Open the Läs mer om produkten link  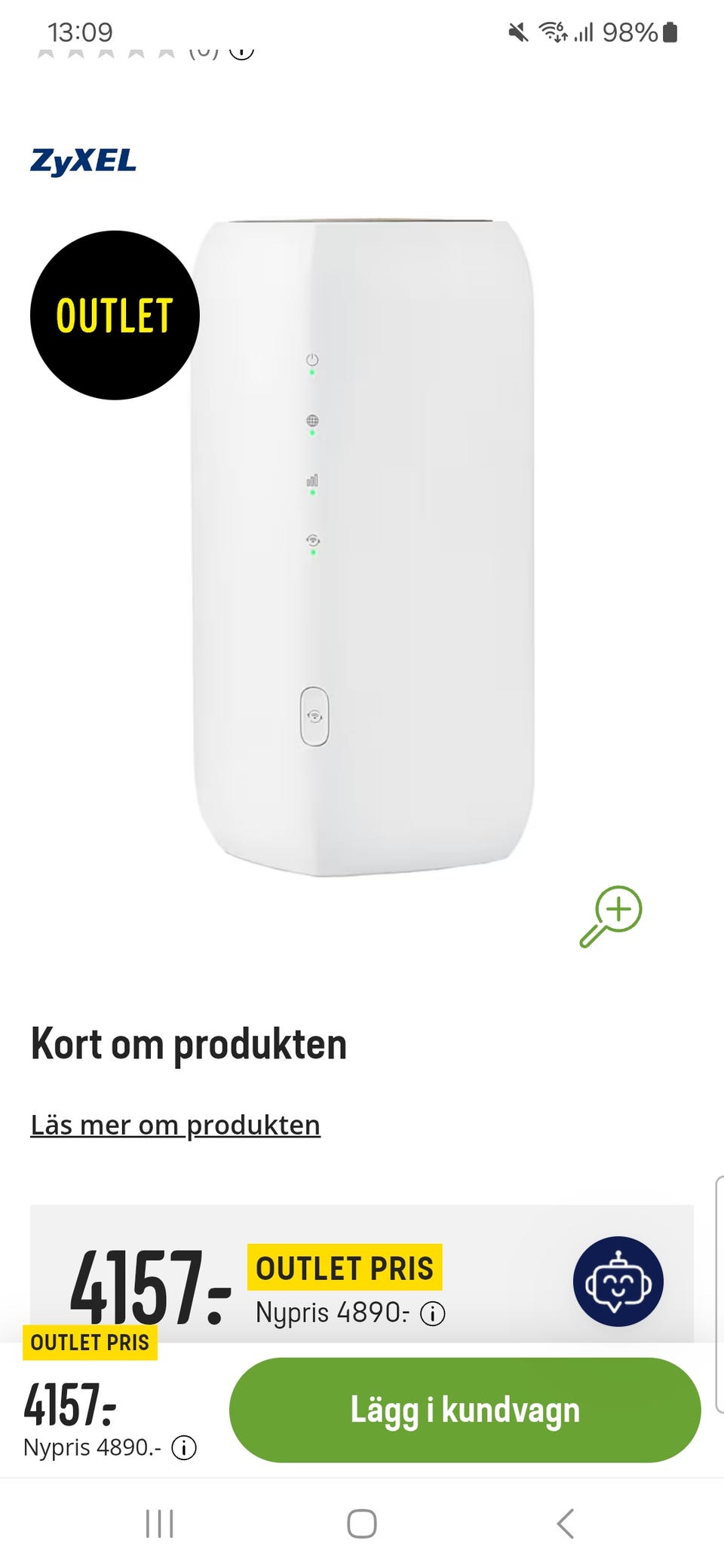[x=175, y=1125]
